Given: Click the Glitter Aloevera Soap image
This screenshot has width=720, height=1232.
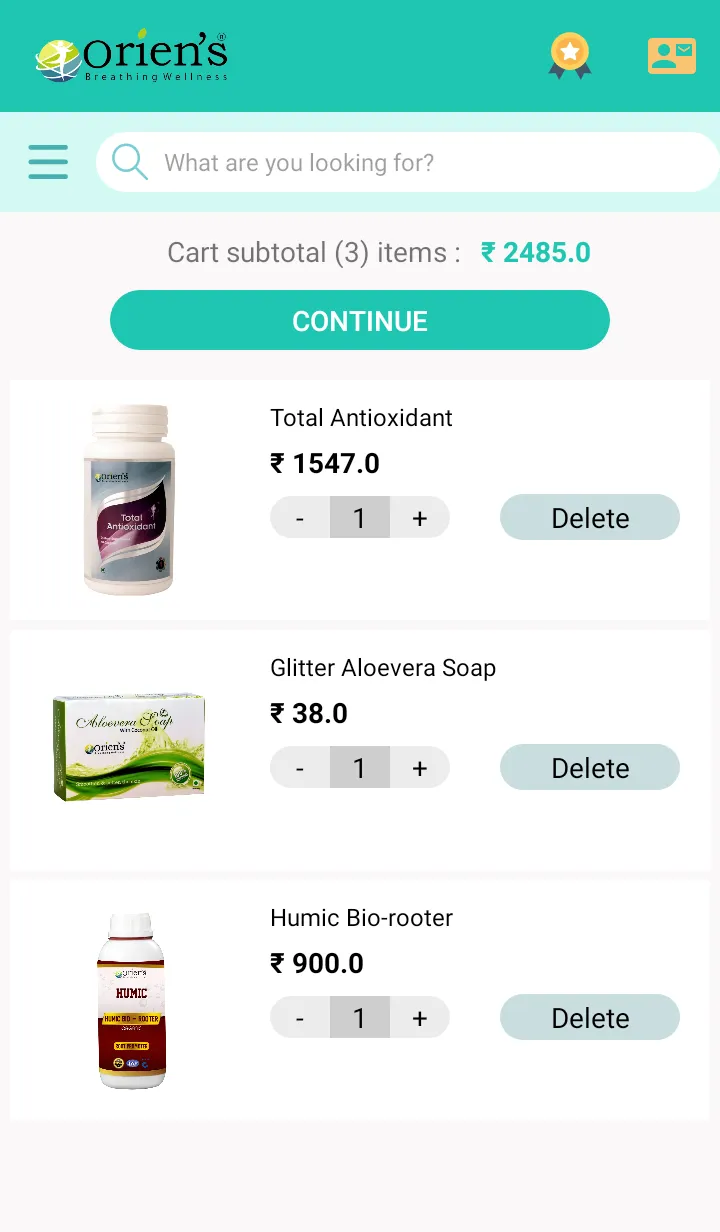Looking at the screenshot, I should (x=128, y=745).
